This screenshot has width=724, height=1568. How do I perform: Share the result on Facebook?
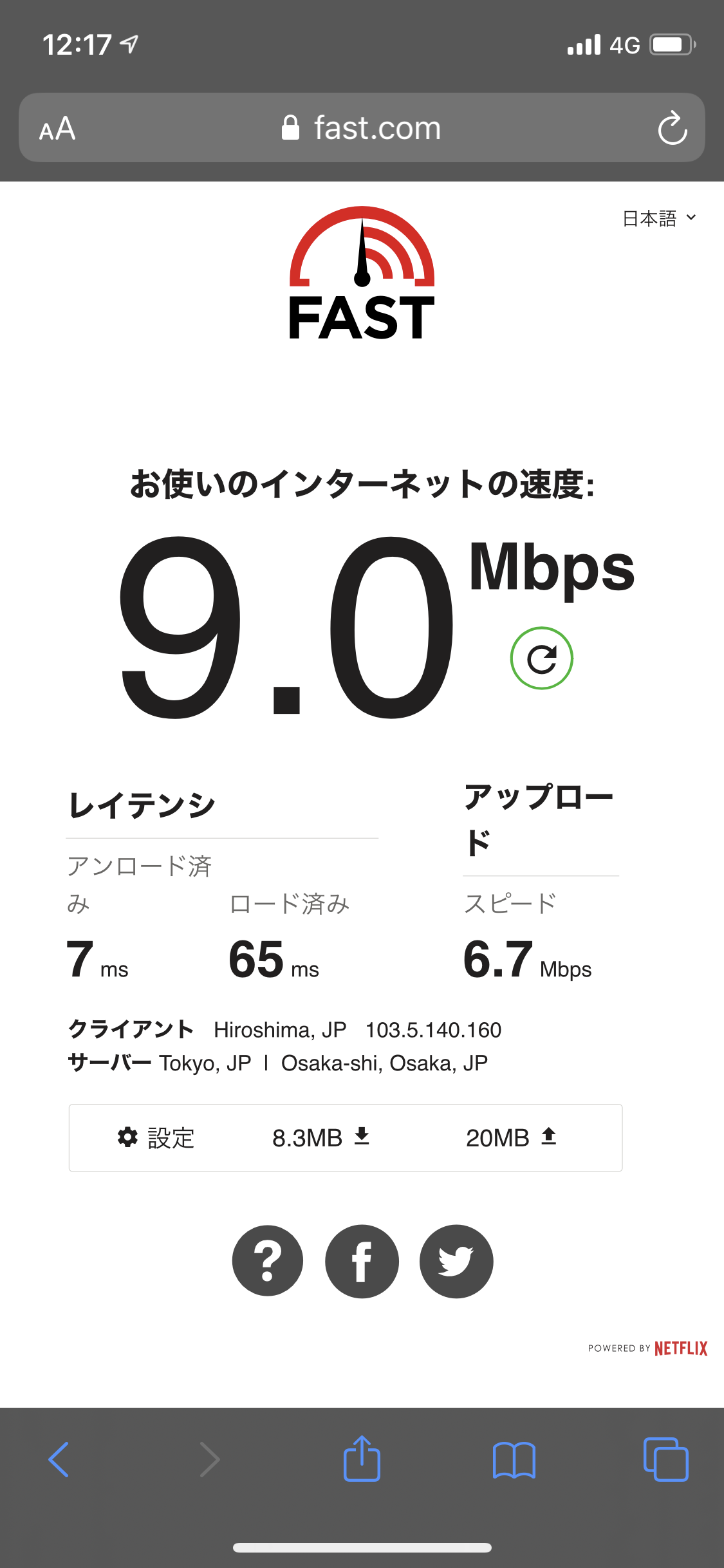362,1260
